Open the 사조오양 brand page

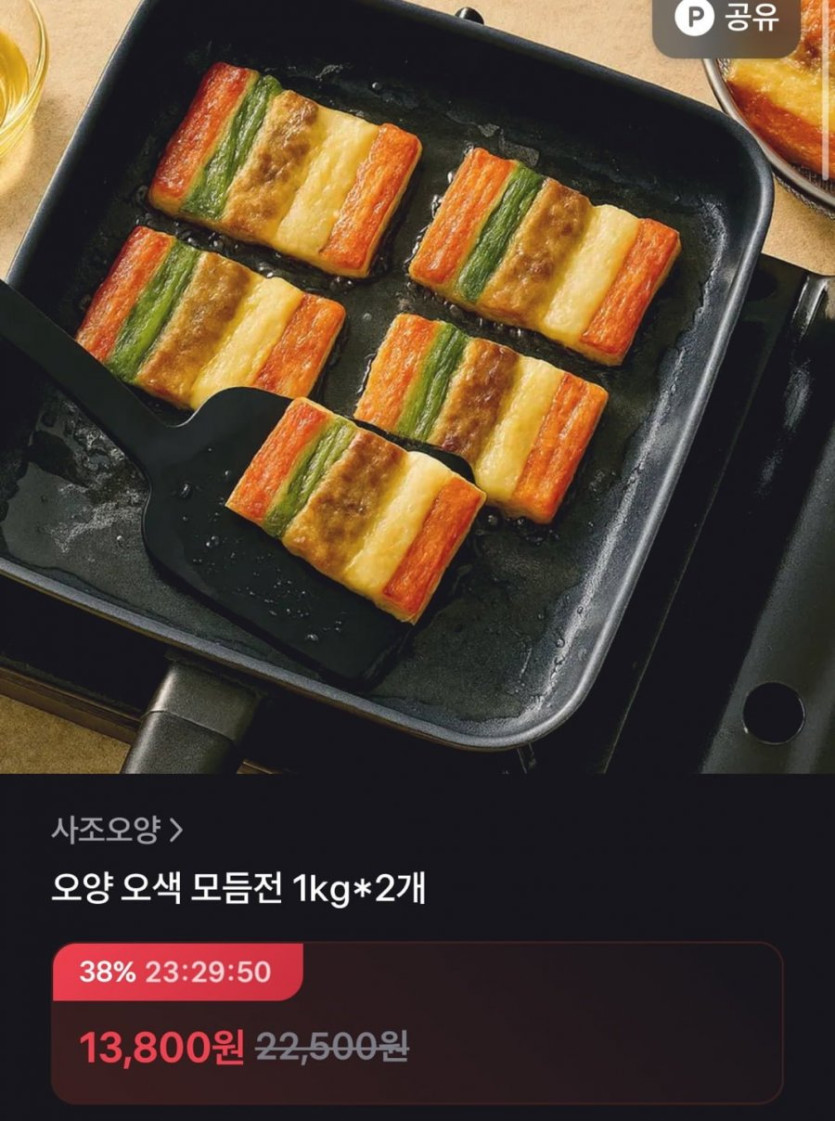(117, 829)
